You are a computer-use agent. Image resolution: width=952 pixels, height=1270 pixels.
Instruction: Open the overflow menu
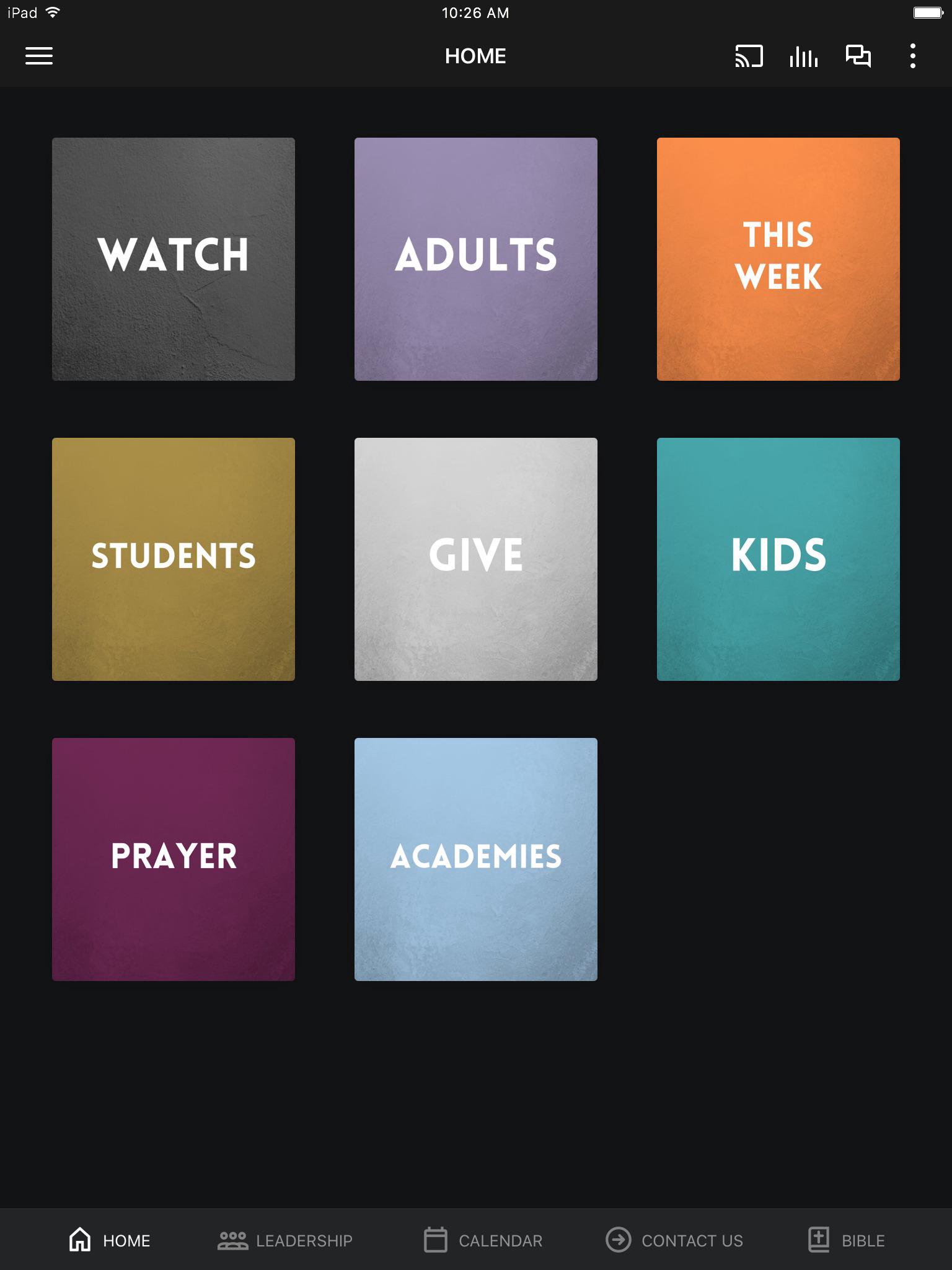point(912,56)
